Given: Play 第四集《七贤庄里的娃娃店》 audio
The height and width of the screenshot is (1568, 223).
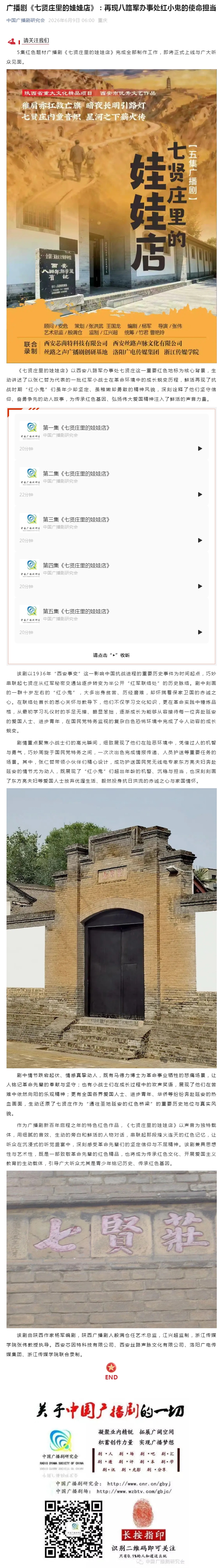Looking at the screenshot, I should point(200,569).
